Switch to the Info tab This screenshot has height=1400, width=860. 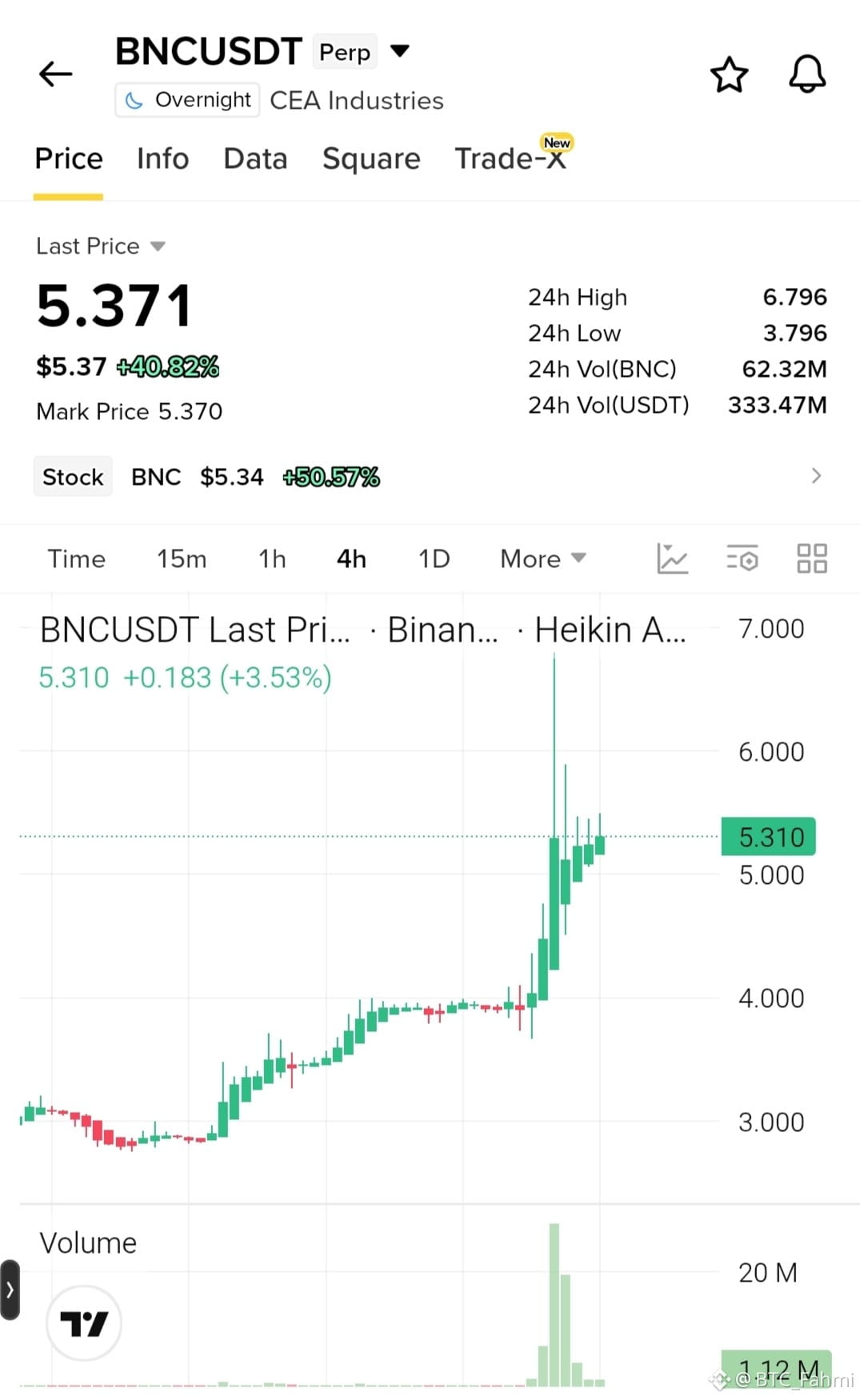(x=162, y=158)
